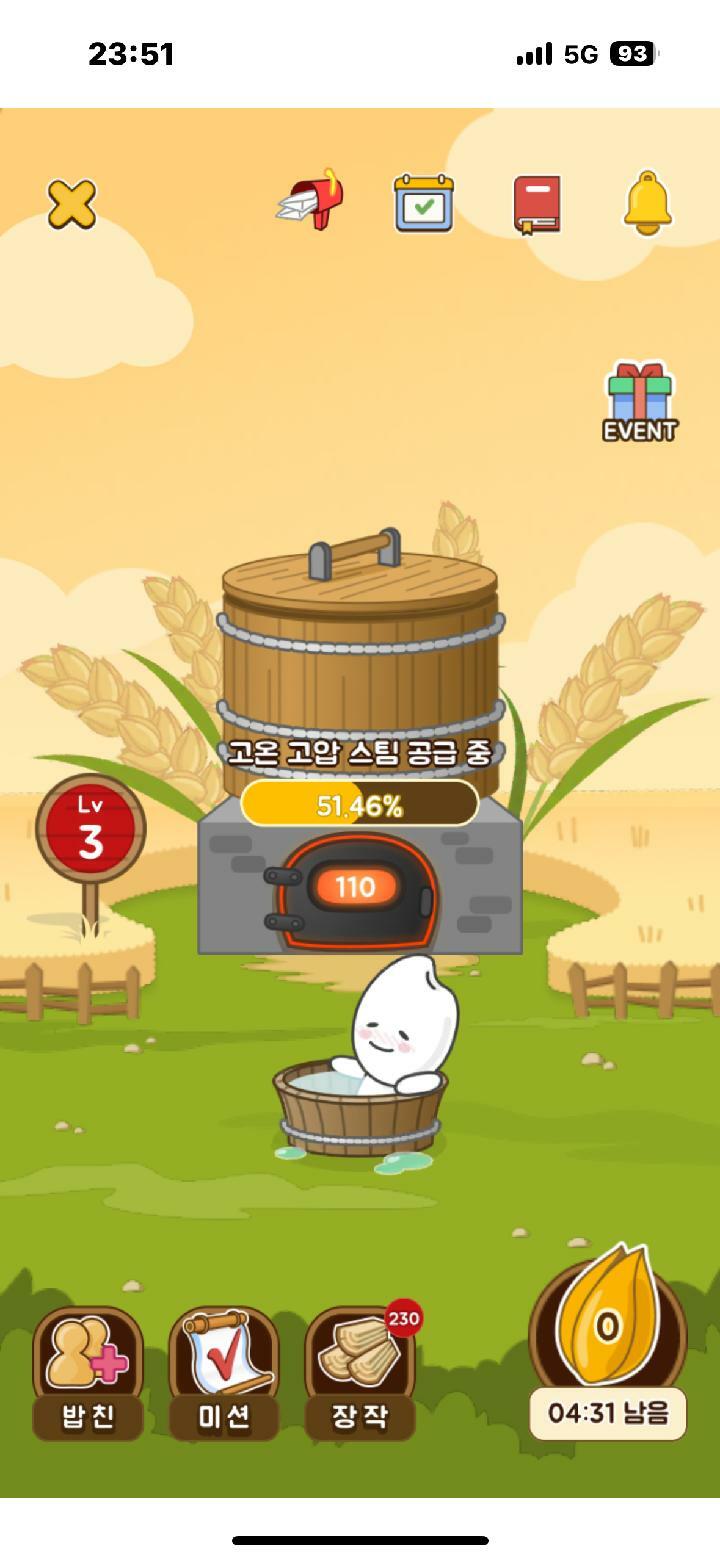Open the 밥친 friends button
This screenshot has height=1560, width=720.
click(88, 1372)
